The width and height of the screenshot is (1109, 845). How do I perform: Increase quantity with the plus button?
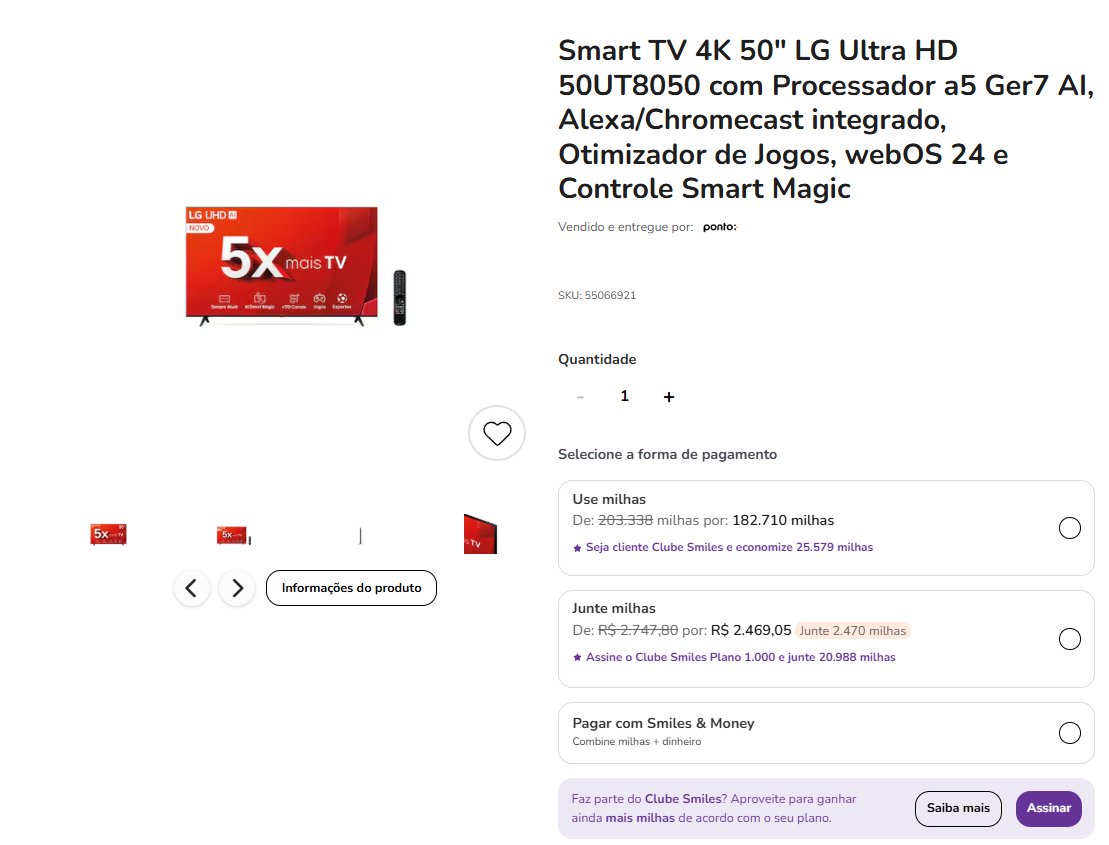(669, 397)
